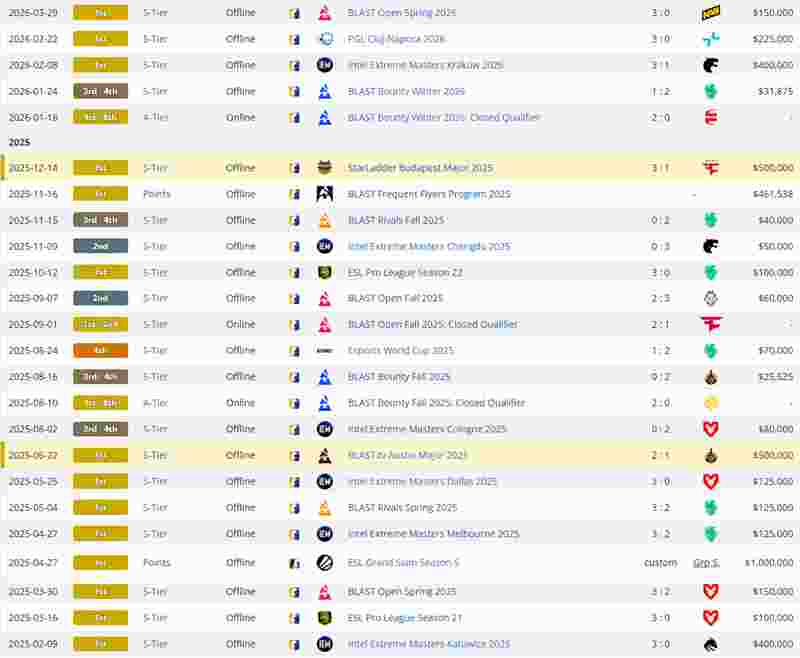Screen dimensions: 800x658
Task: Open BLAST Frequent Flyers Program 2025
Action: (x=428, y=194)
